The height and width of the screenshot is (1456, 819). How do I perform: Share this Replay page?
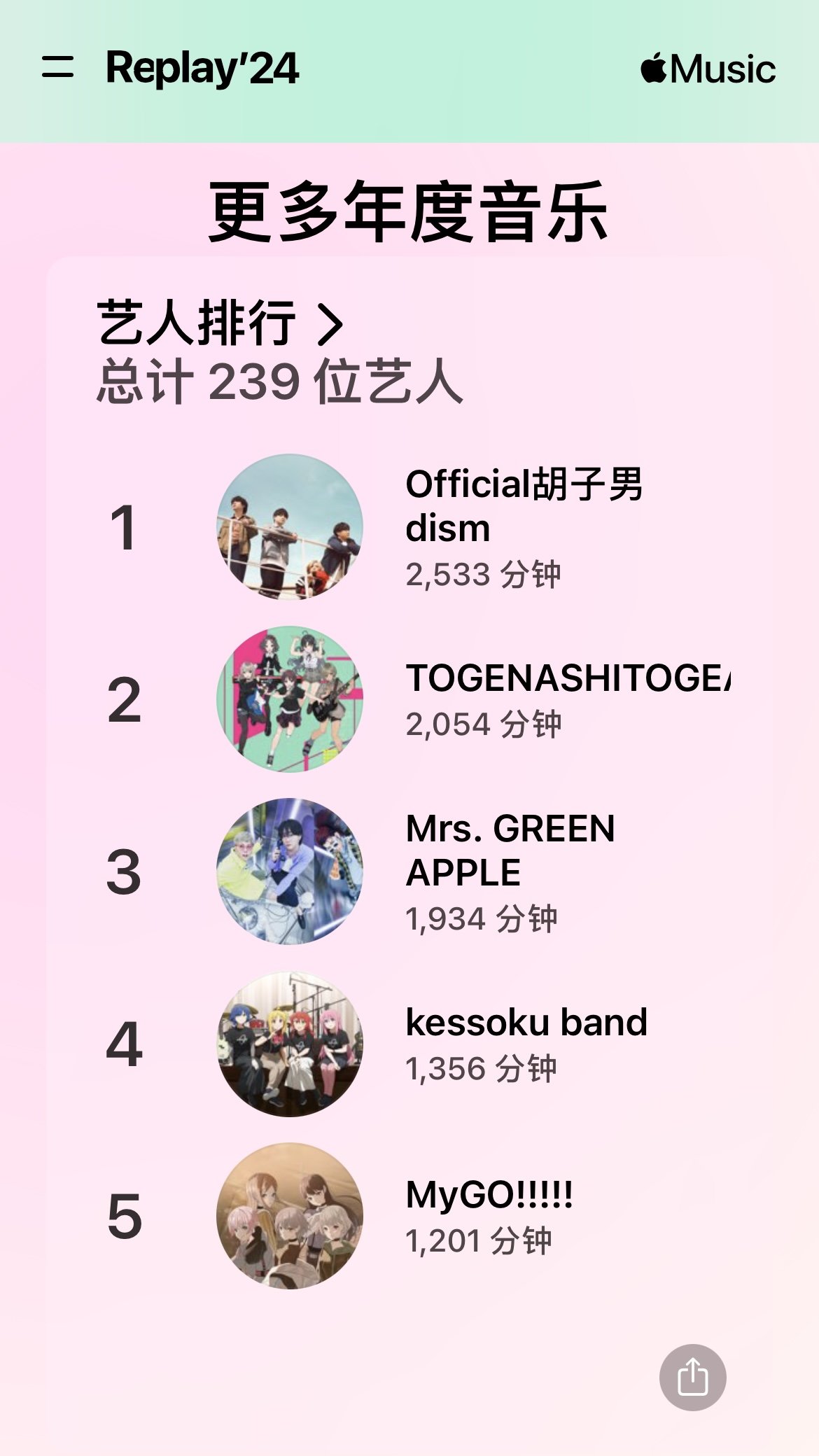click(x=692, y=1377)
